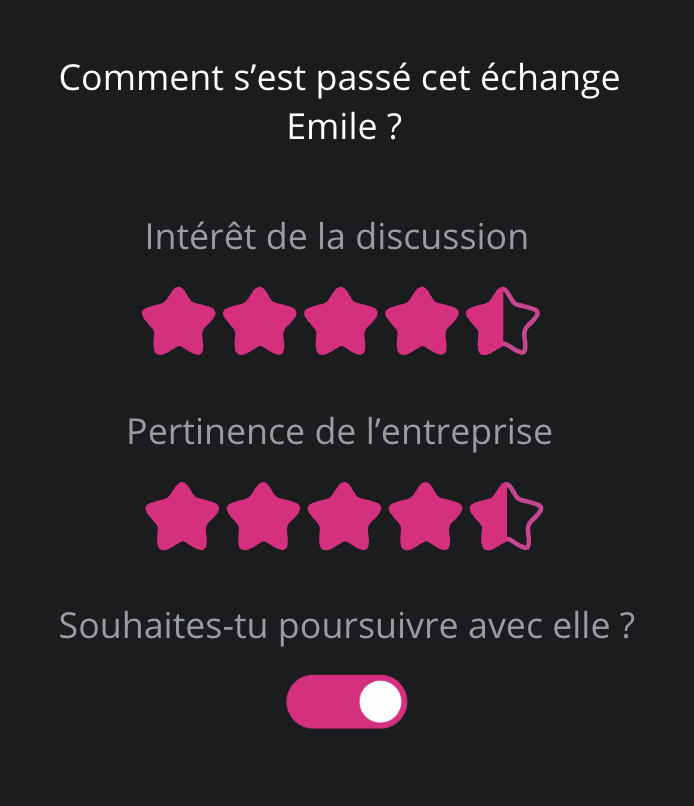
Task: Give Pertinence de l'entreprise five stars
Action: coord(506,516)
